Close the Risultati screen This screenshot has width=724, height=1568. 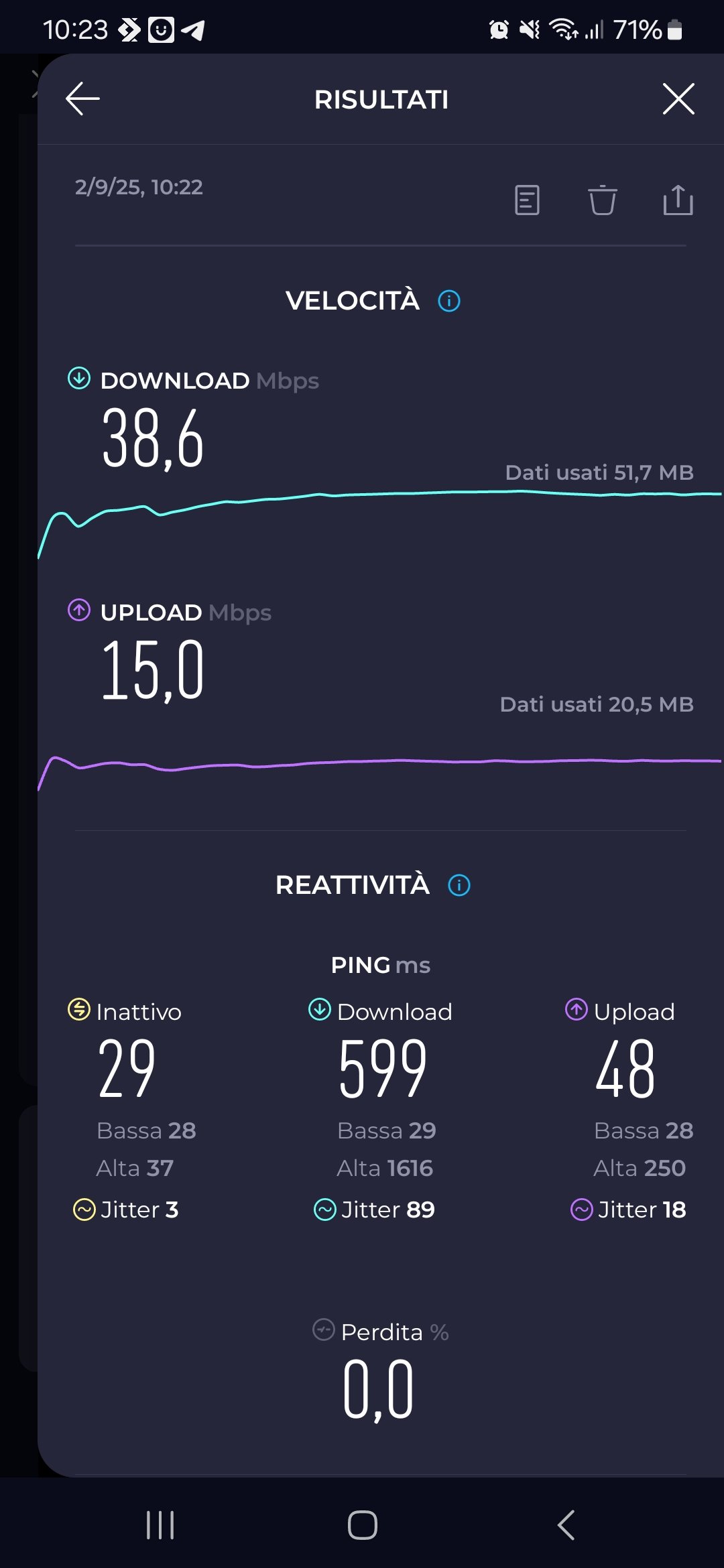678,99
